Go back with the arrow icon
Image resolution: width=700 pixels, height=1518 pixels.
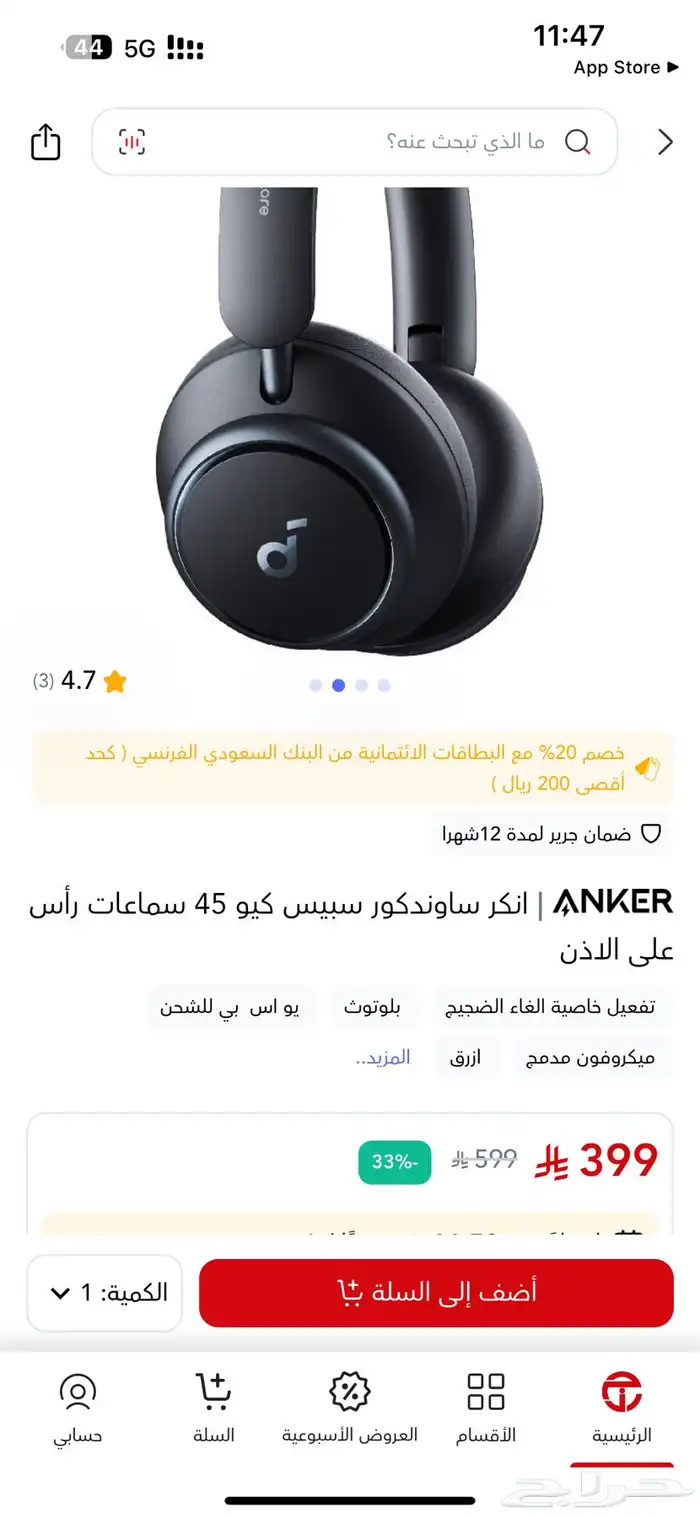point(666,142)
